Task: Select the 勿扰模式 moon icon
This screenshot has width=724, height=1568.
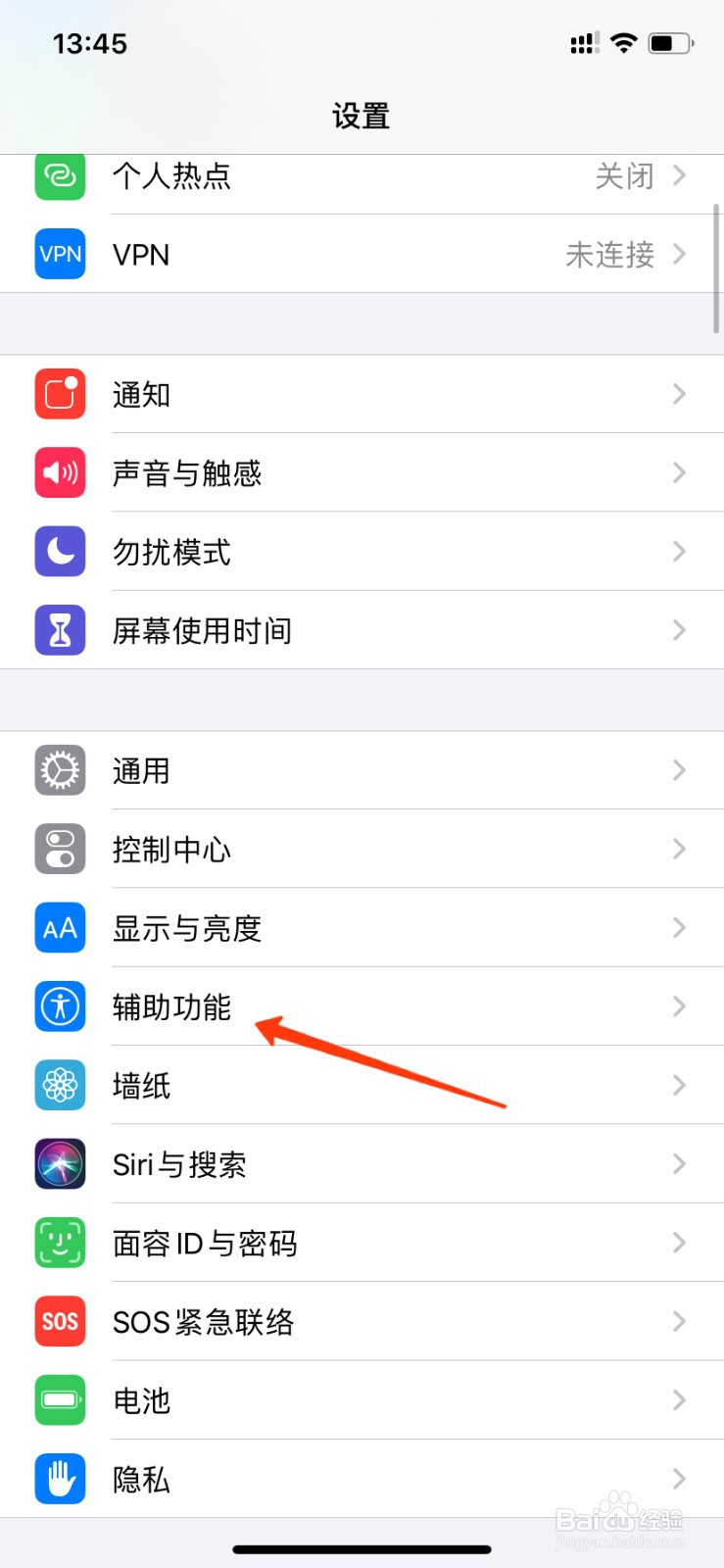Action: click(x=60, y=552)
